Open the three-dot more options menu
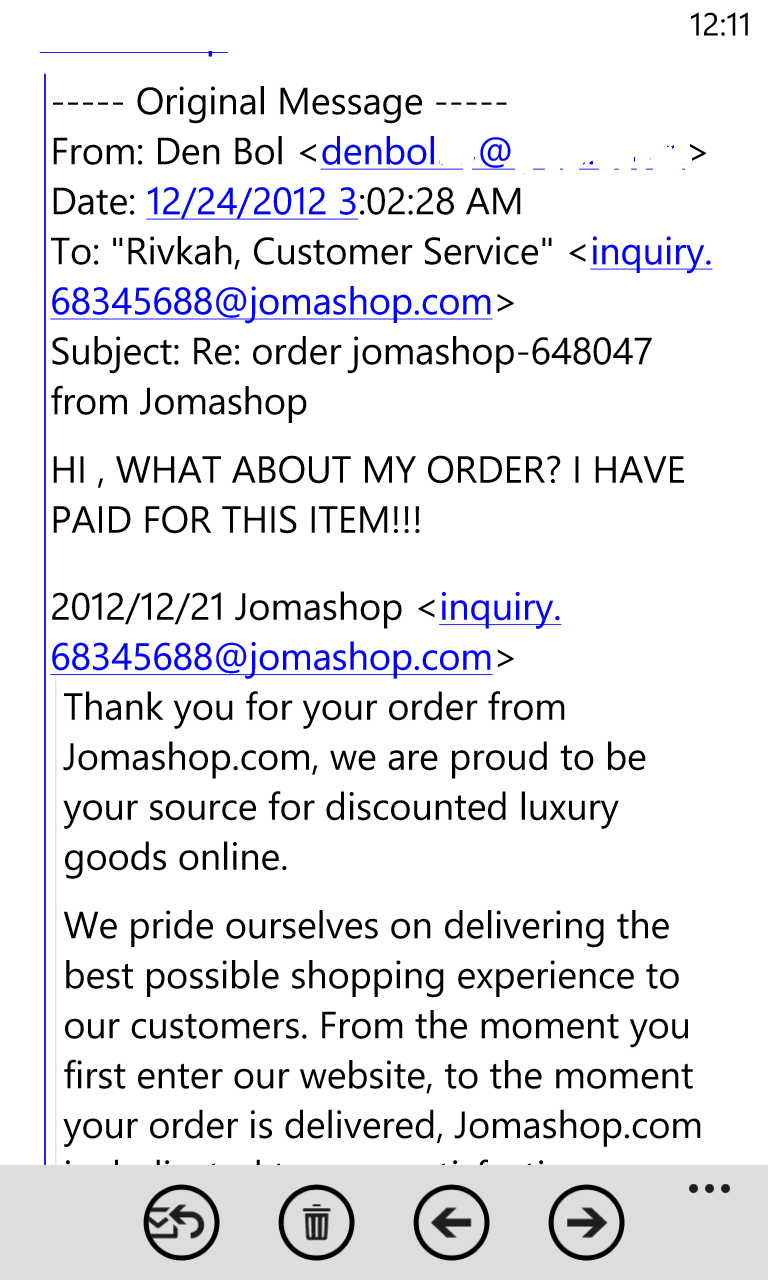This screenshot has width=768, height=1280. pyautogui.click(x=710, y=1189)
